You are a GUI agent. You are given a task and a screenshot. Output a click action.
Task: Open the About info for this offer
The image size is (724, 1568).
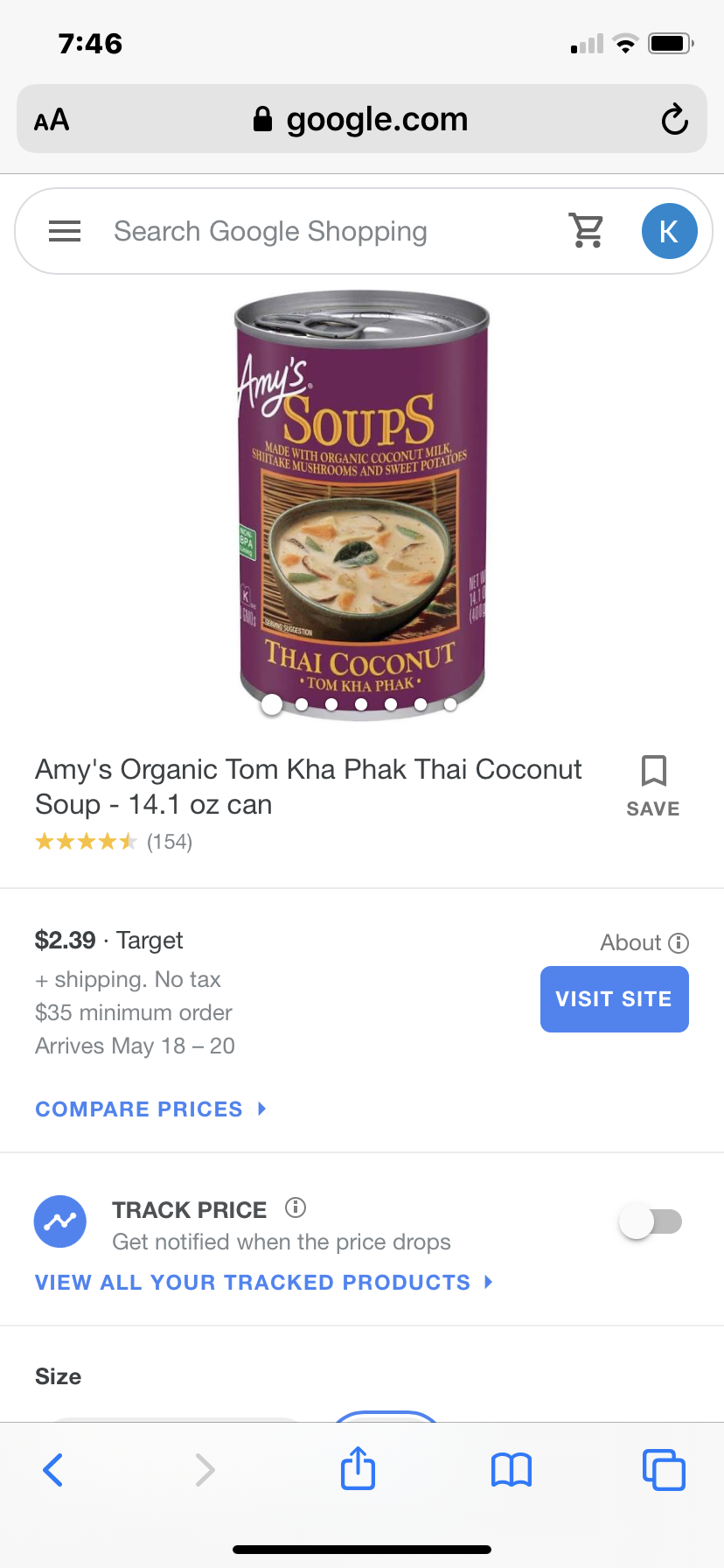[x=644, y=942]
